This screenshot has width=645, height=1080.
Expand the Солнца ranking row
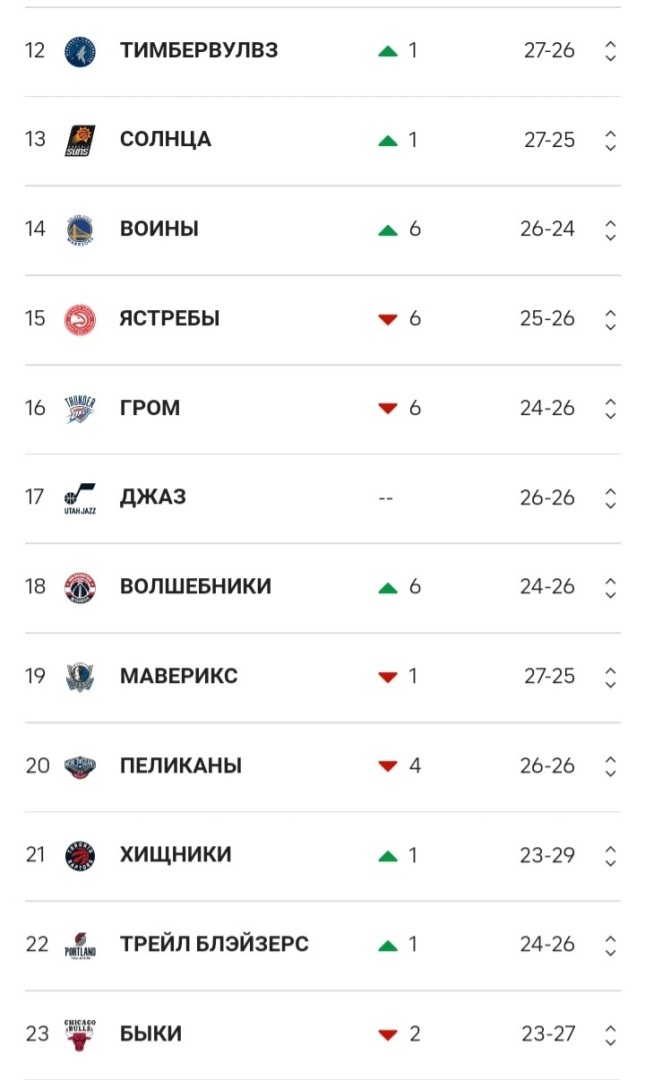pos(610,140)
